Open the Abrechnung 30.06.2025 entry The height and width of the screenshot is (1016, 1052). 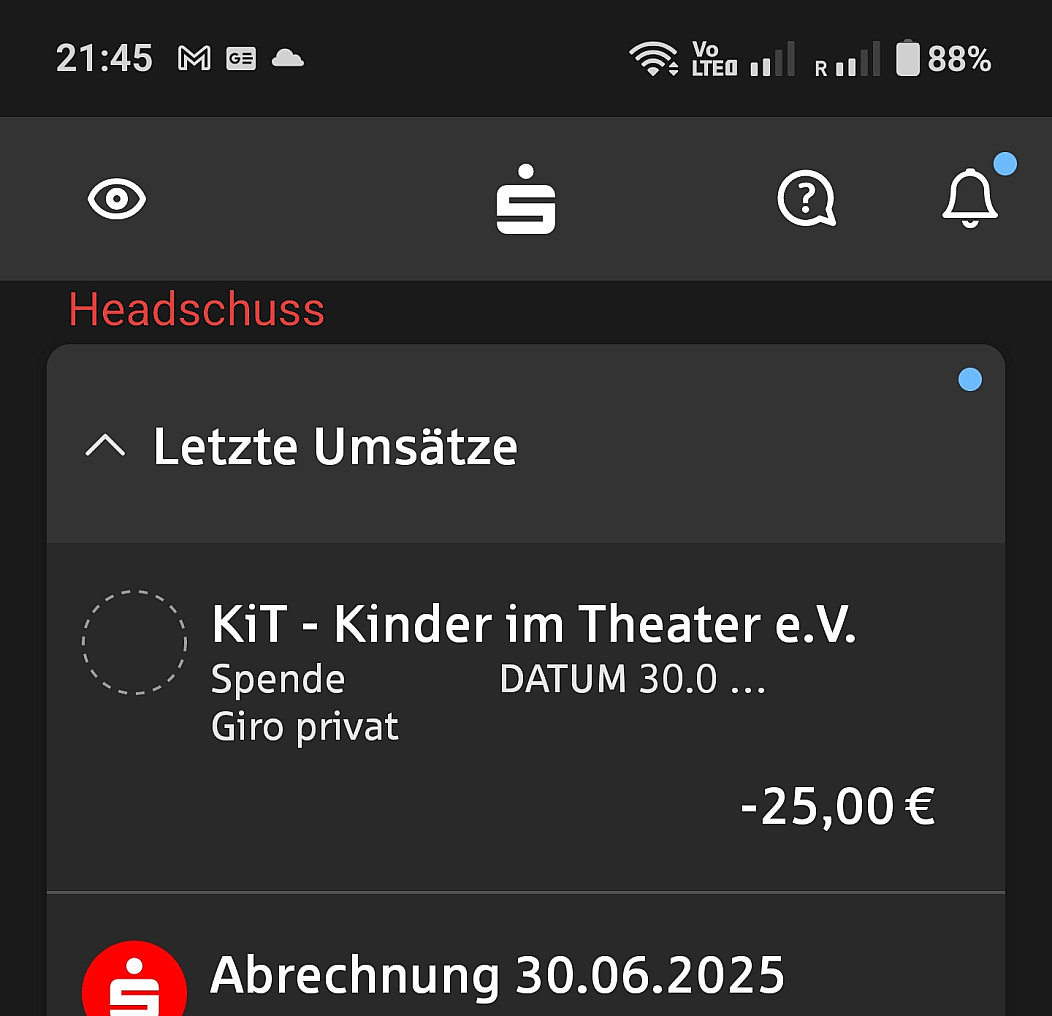pyautogui.click(x=497, y=975)
